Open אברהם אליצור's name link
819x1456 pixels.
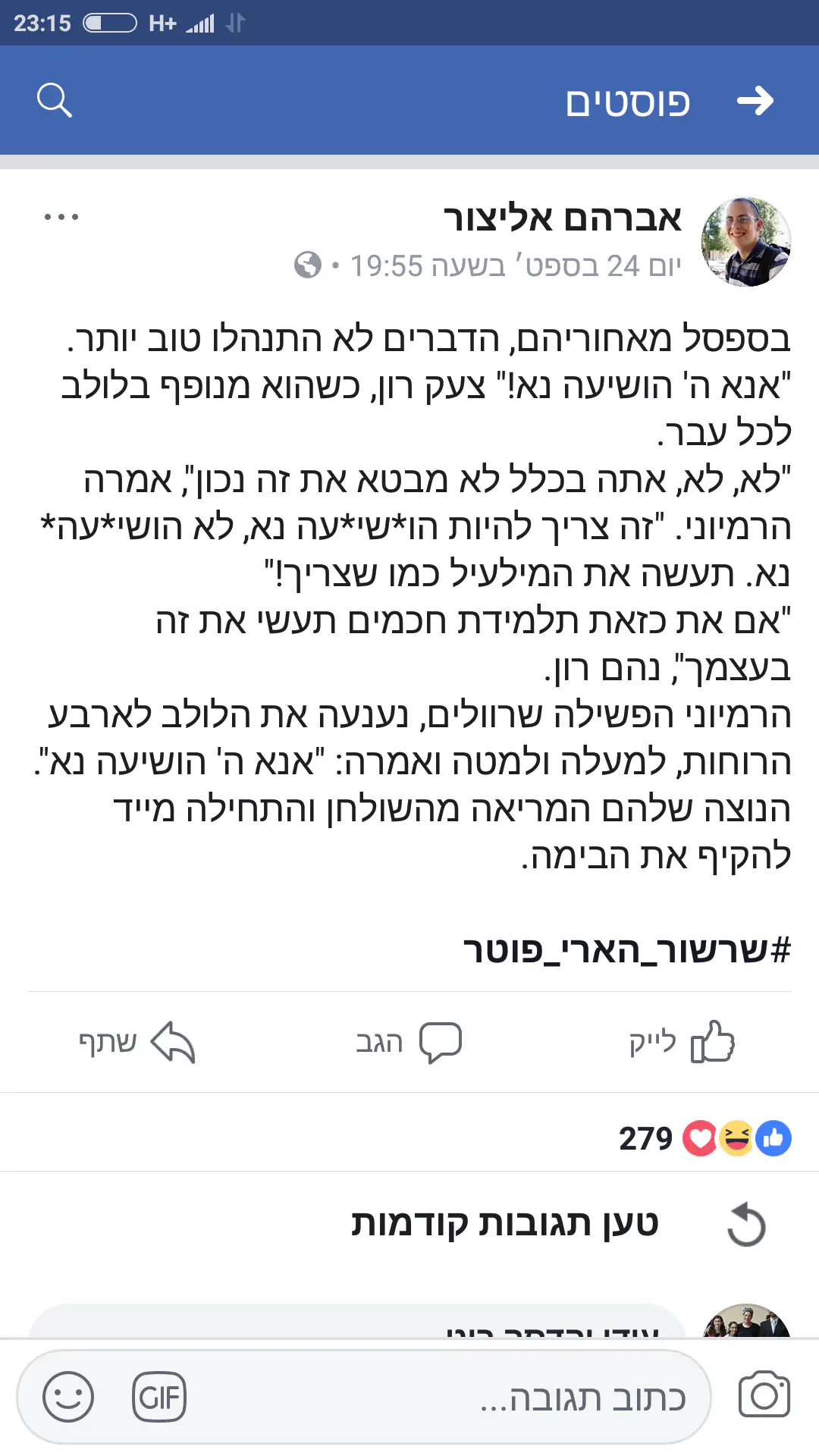tap(563, 219)
